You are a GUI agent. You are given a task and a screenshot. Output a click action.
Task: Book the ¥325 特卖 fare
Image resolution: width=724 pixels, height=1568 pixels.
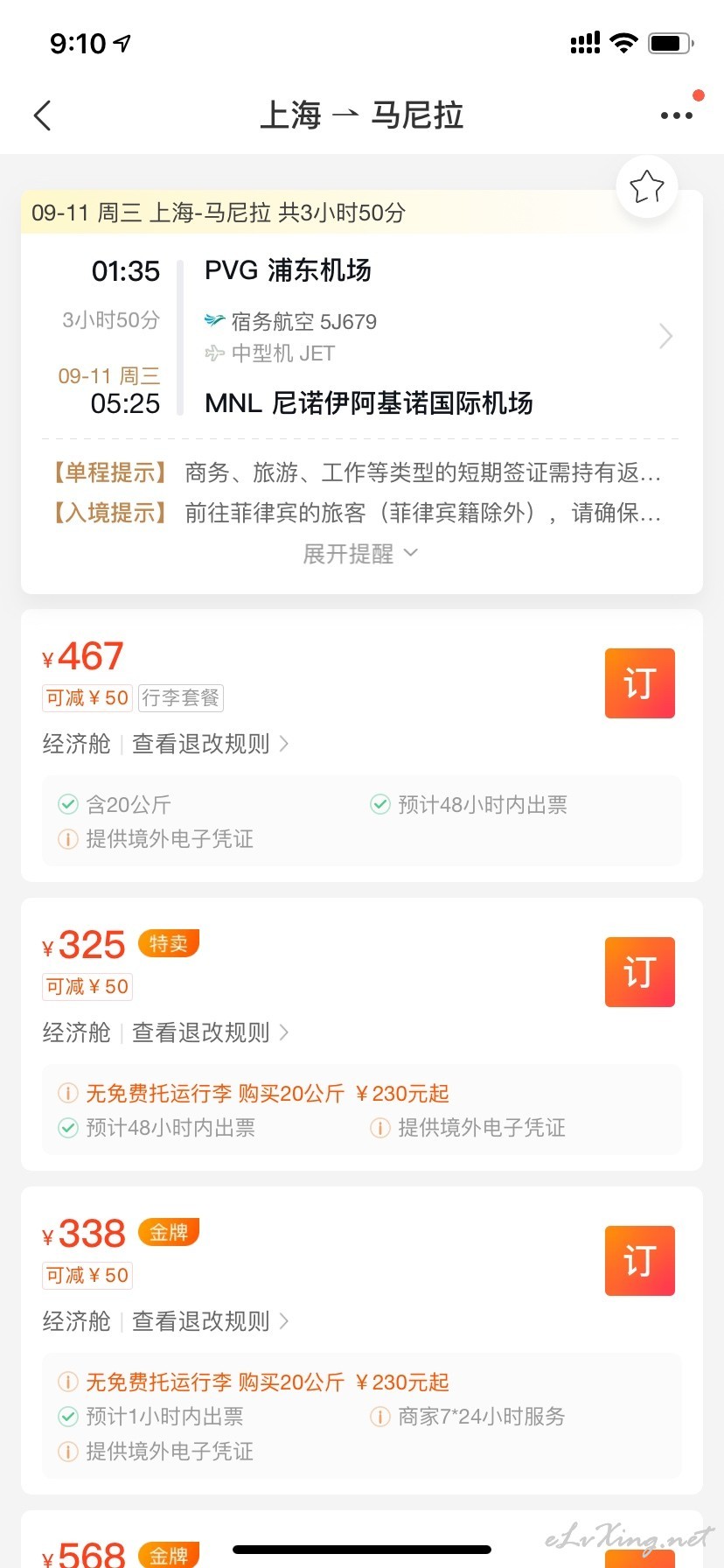coord(640,972)
